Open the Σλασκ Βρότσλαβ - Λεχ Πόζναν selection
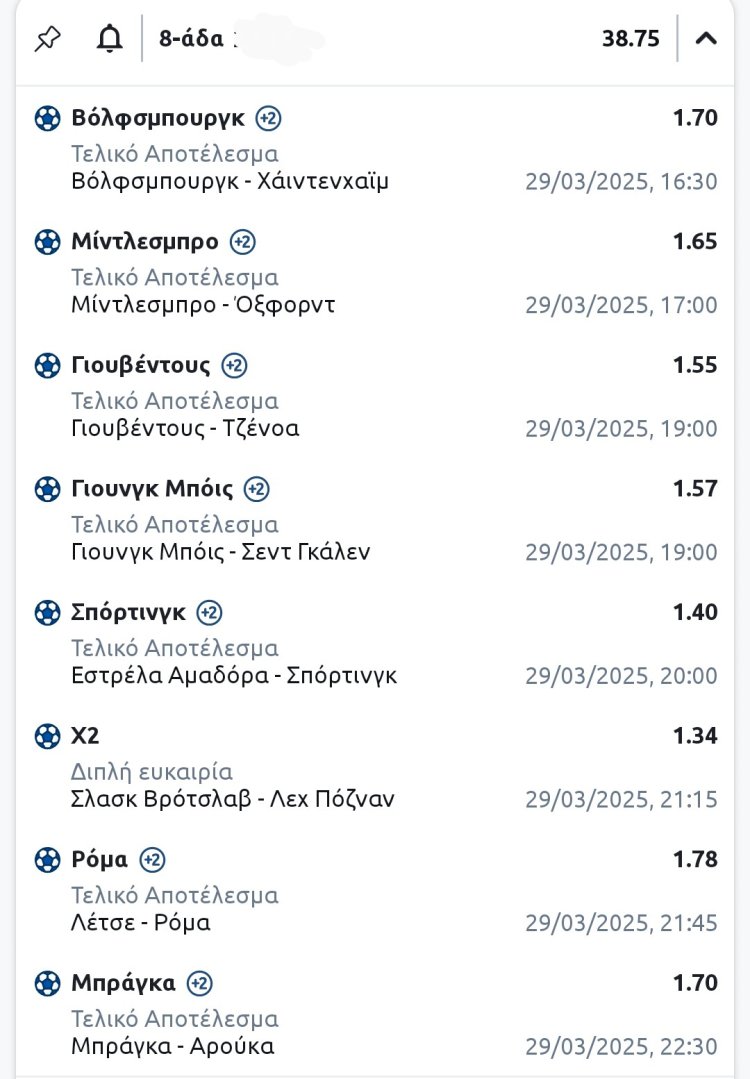The width and height of the screenshot is (750, 1079). (x=233, y=799)
